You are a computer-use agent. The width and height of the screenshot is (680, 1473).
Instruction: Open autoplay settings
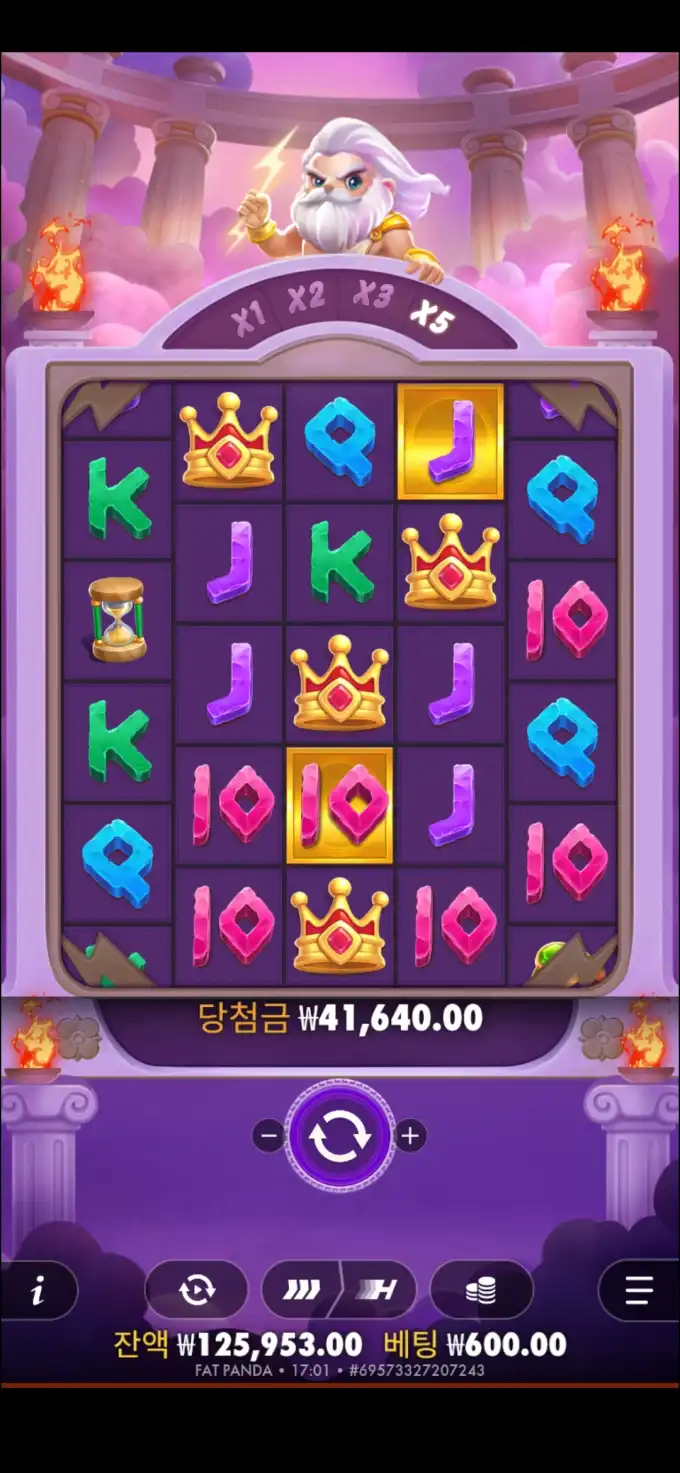pyautogui.click(x=197, y=1291)
